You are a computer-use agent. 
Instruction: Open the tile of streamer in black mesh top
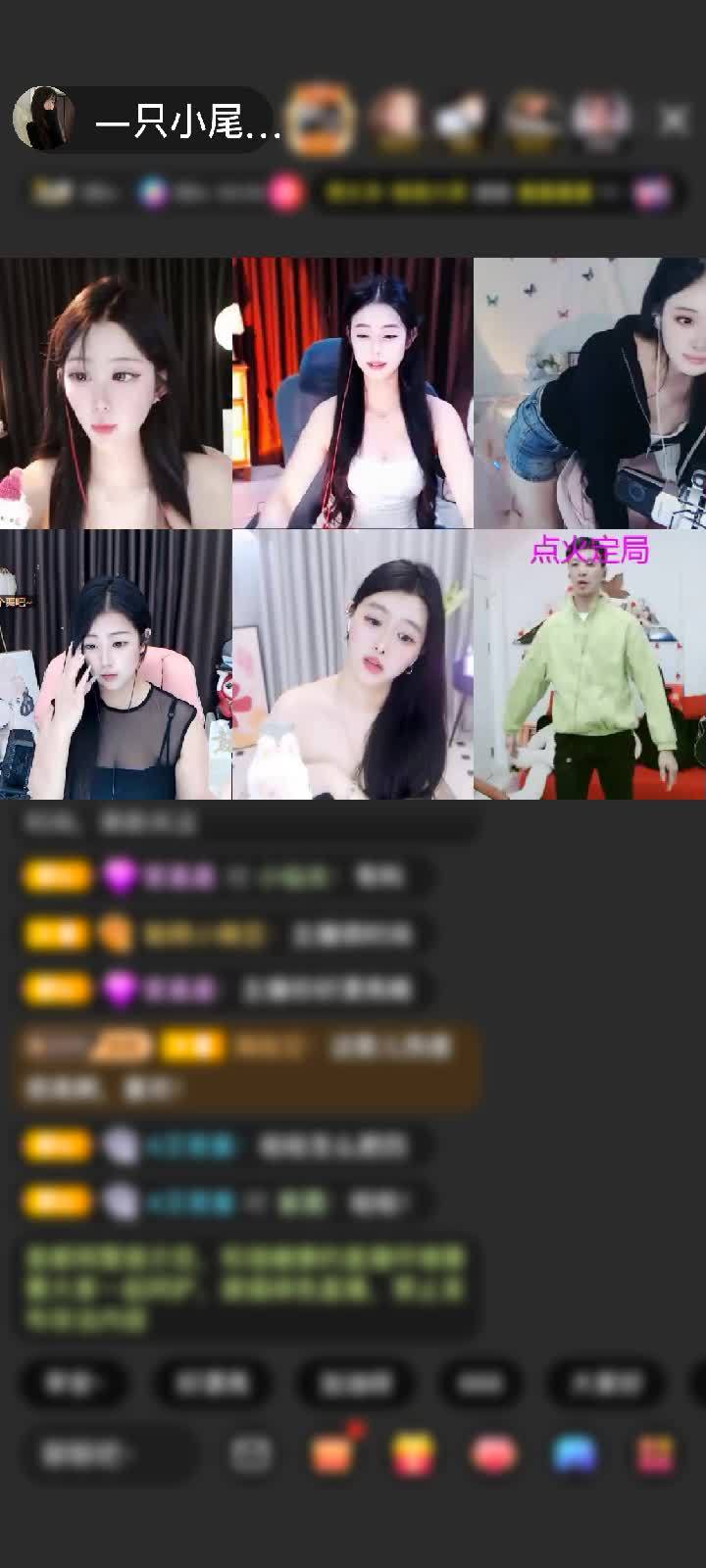(116, 665)
